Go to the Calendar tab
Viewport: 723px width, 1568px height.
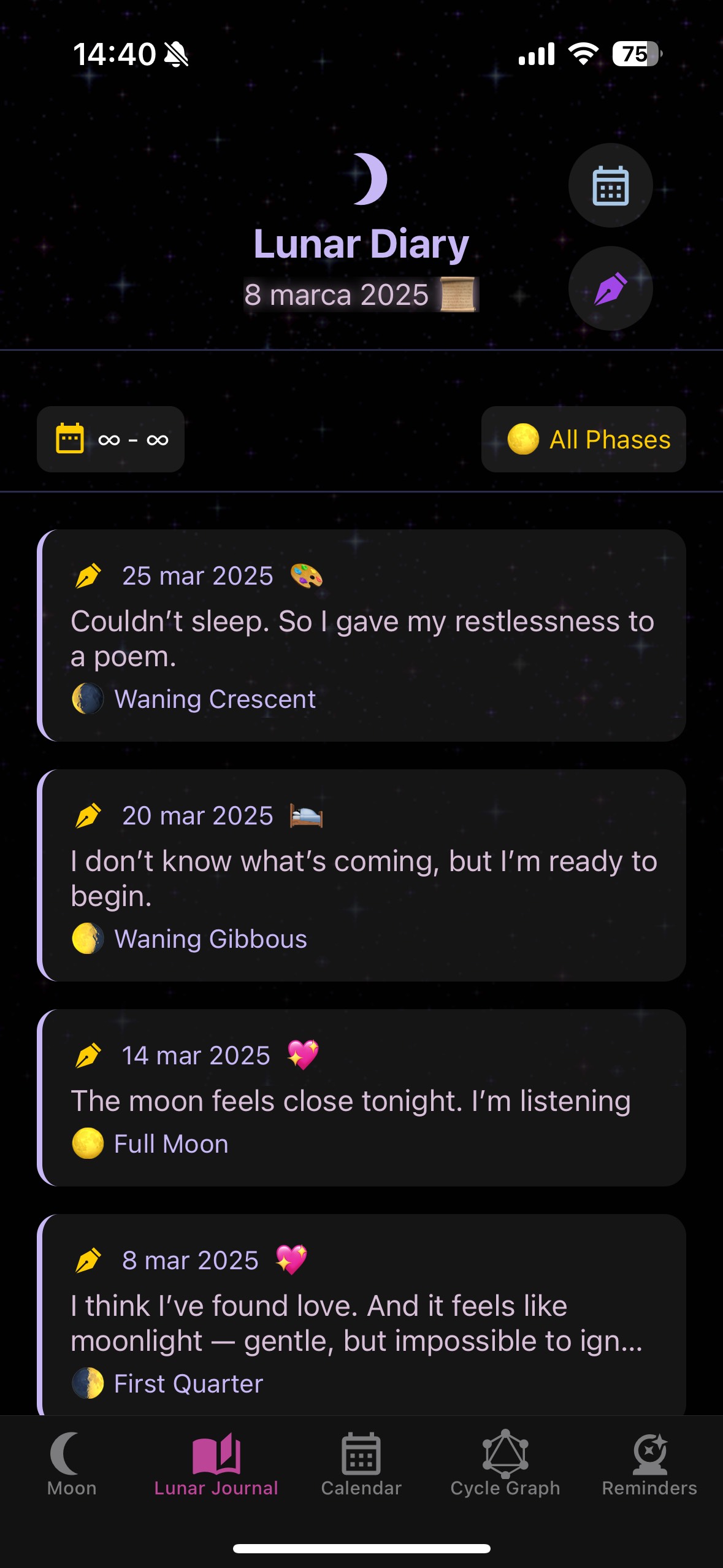[361, 1464]
